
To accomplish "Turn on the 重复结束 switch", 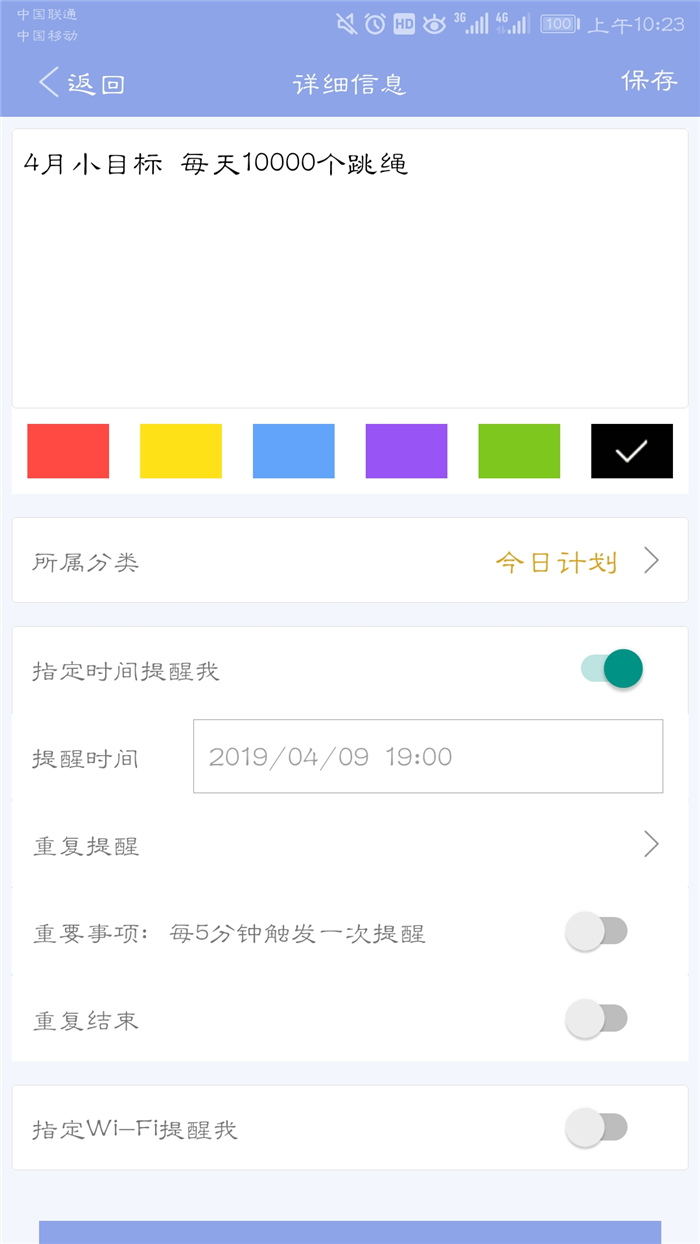I will (x=596, y=1019).
